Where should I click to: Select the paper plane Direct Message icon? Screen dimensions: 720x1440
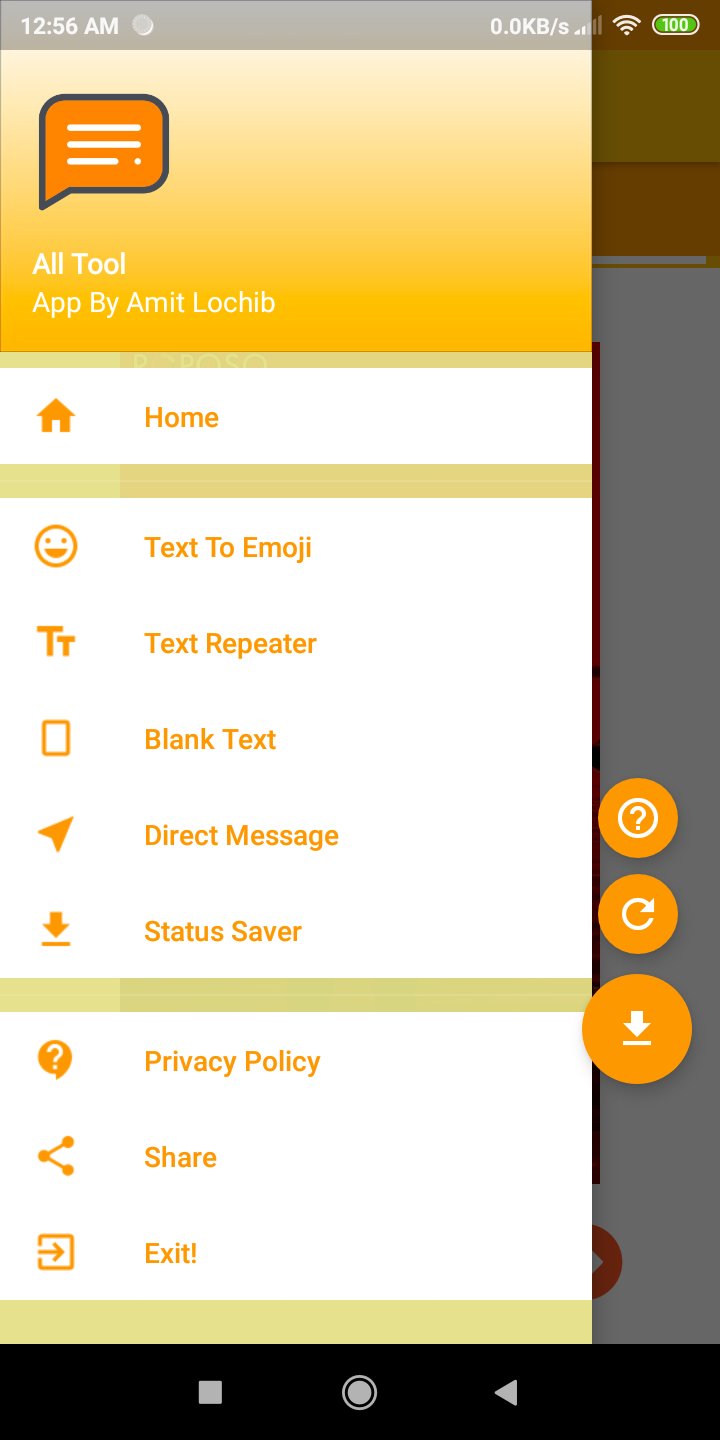pyautogui.click(x=57, y=834)
